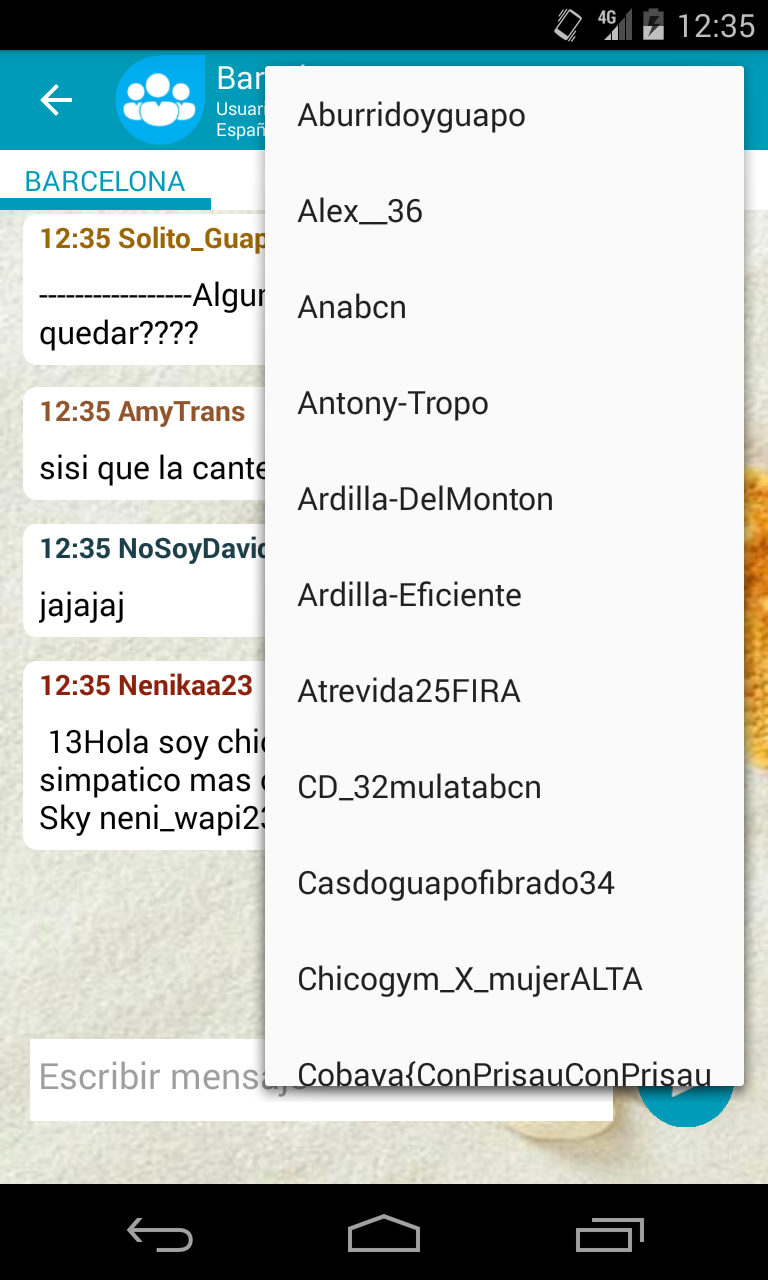Switch to the BARCELONA tab
This screenshot has width=768, height=1280.
pyautogui.click(x=105, y=182)
